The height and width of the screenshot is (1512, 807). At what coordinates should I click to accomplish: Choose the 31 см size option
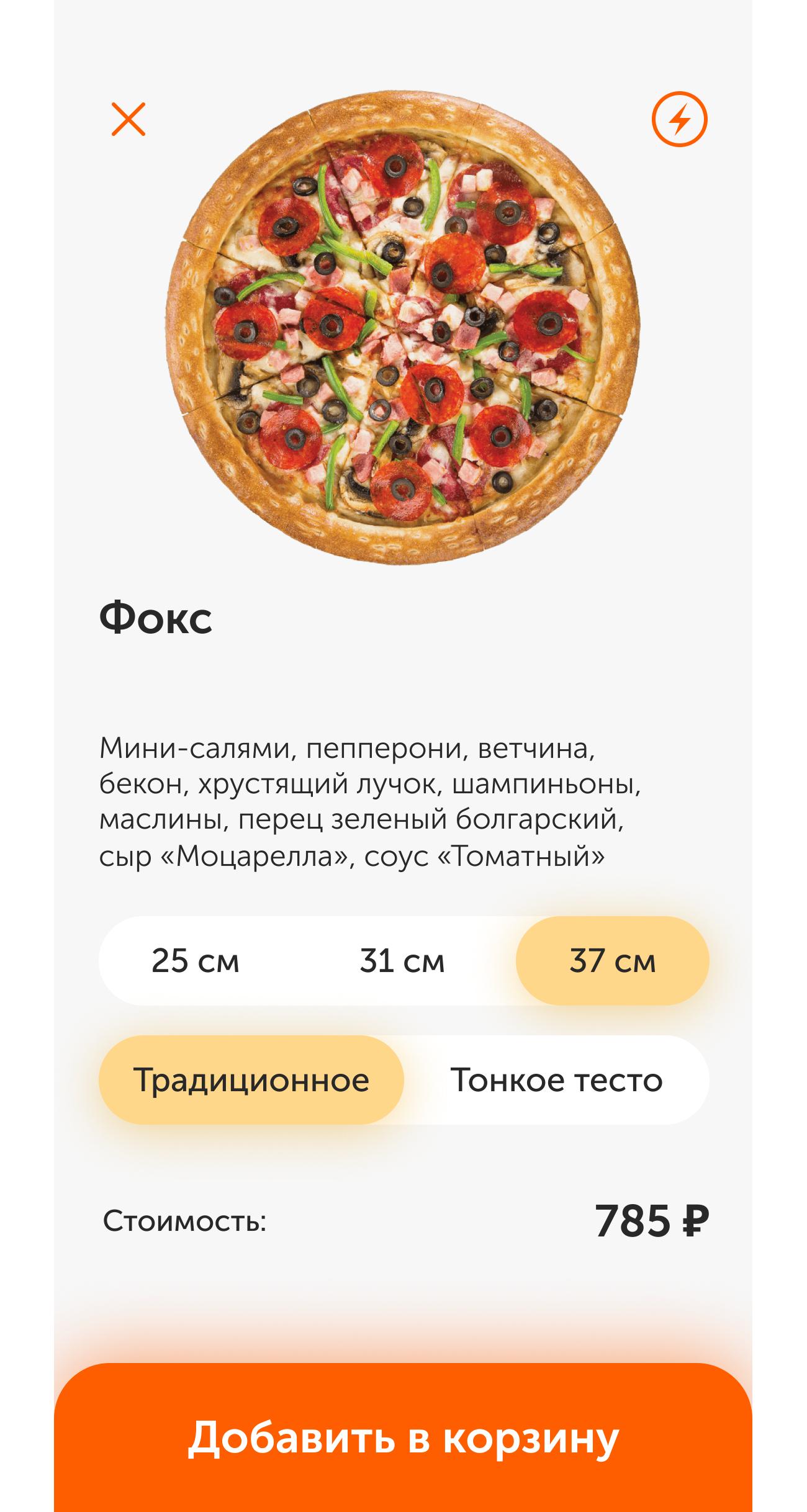(402, 961)
